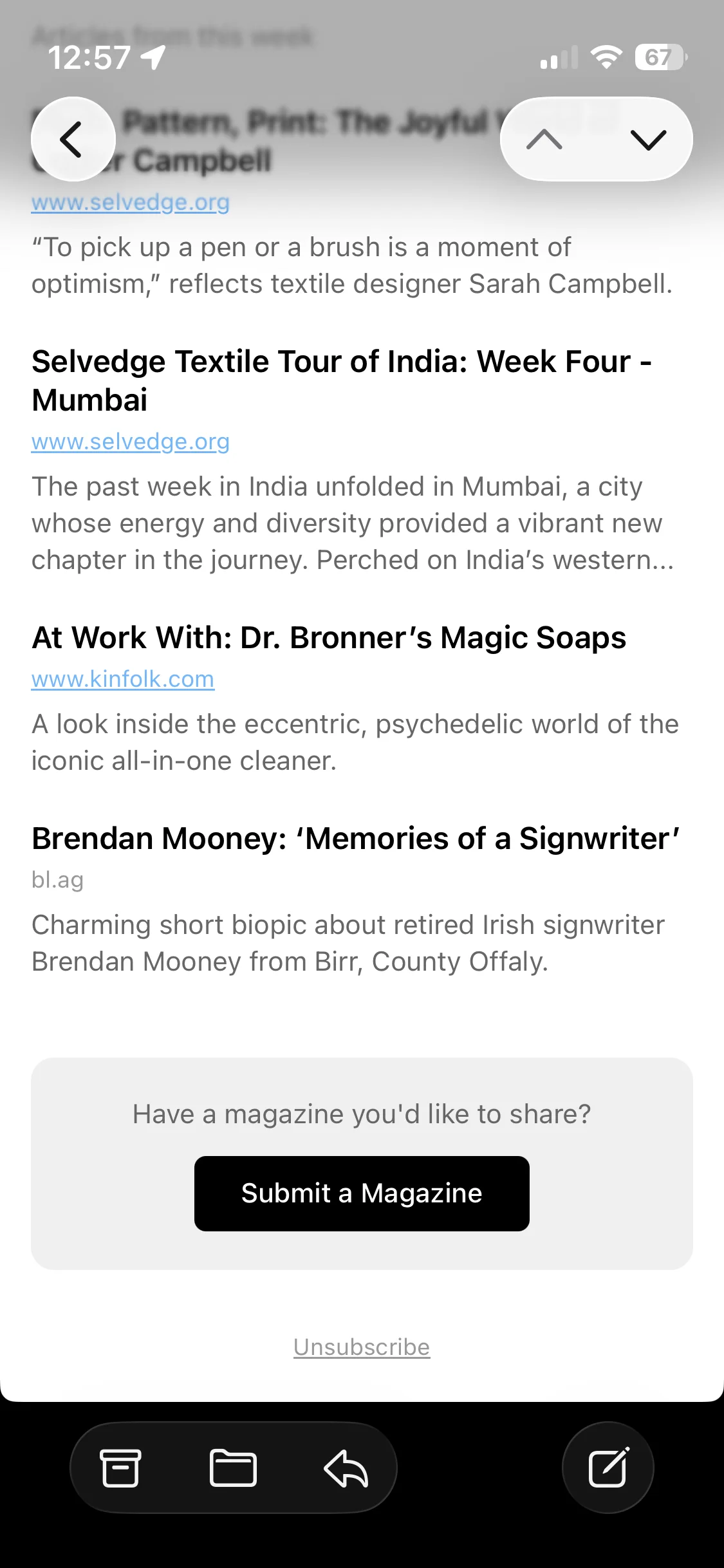Unsubscribe from this newsletter
This screenshot has height=1568, width=724.
tap(361, 1346)
